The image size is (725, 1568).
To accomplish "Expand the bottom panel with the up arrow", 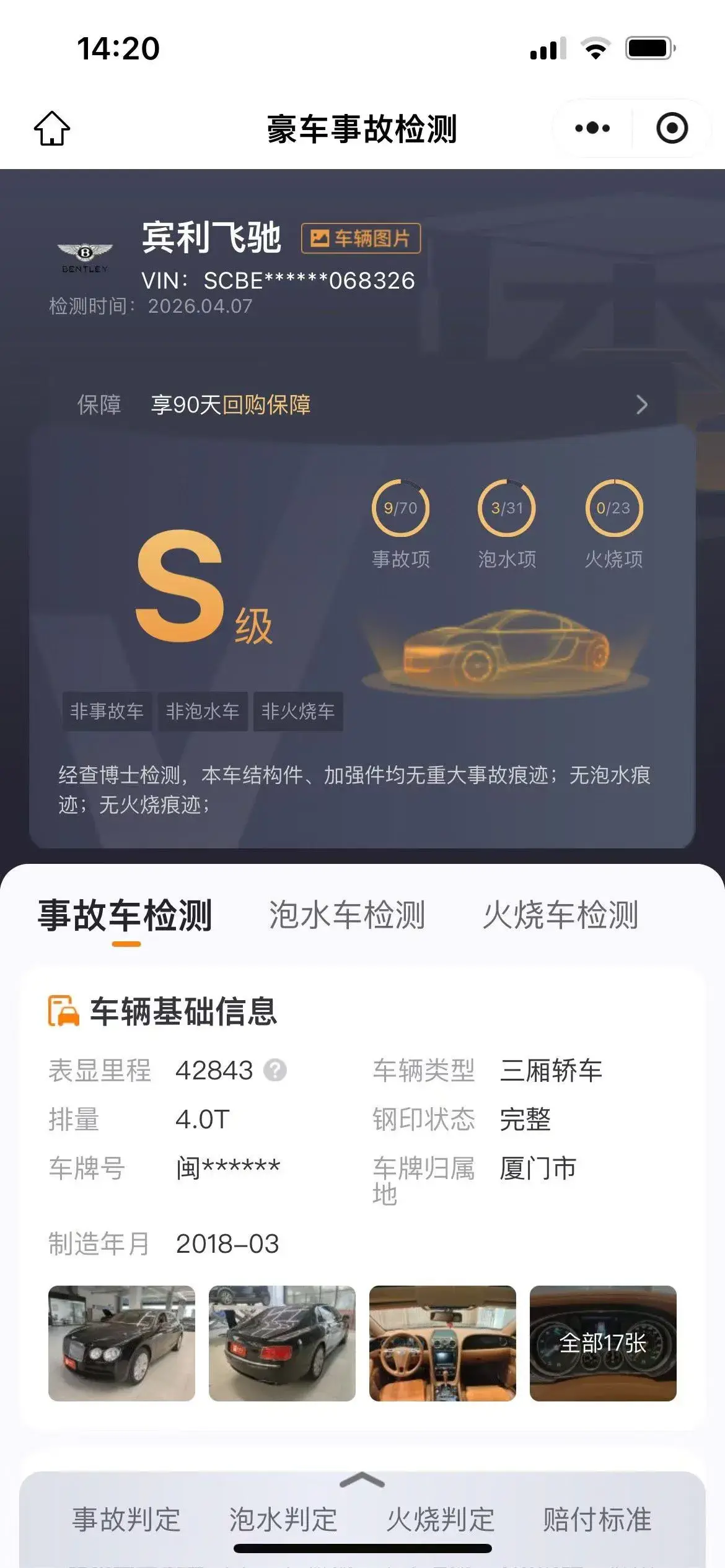I will [x=362, y=1481].
